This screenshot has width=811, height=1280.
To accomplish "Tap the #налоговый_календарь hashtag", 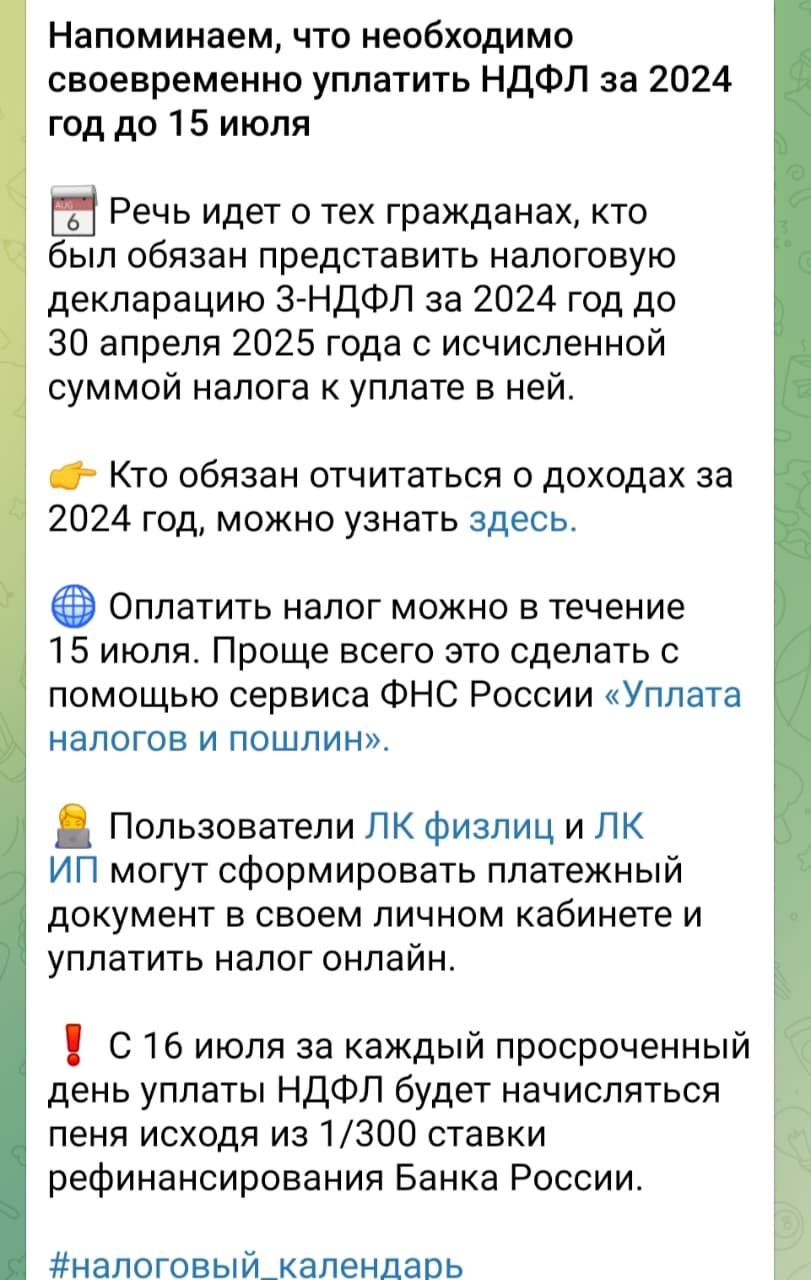I will 255,1260.
